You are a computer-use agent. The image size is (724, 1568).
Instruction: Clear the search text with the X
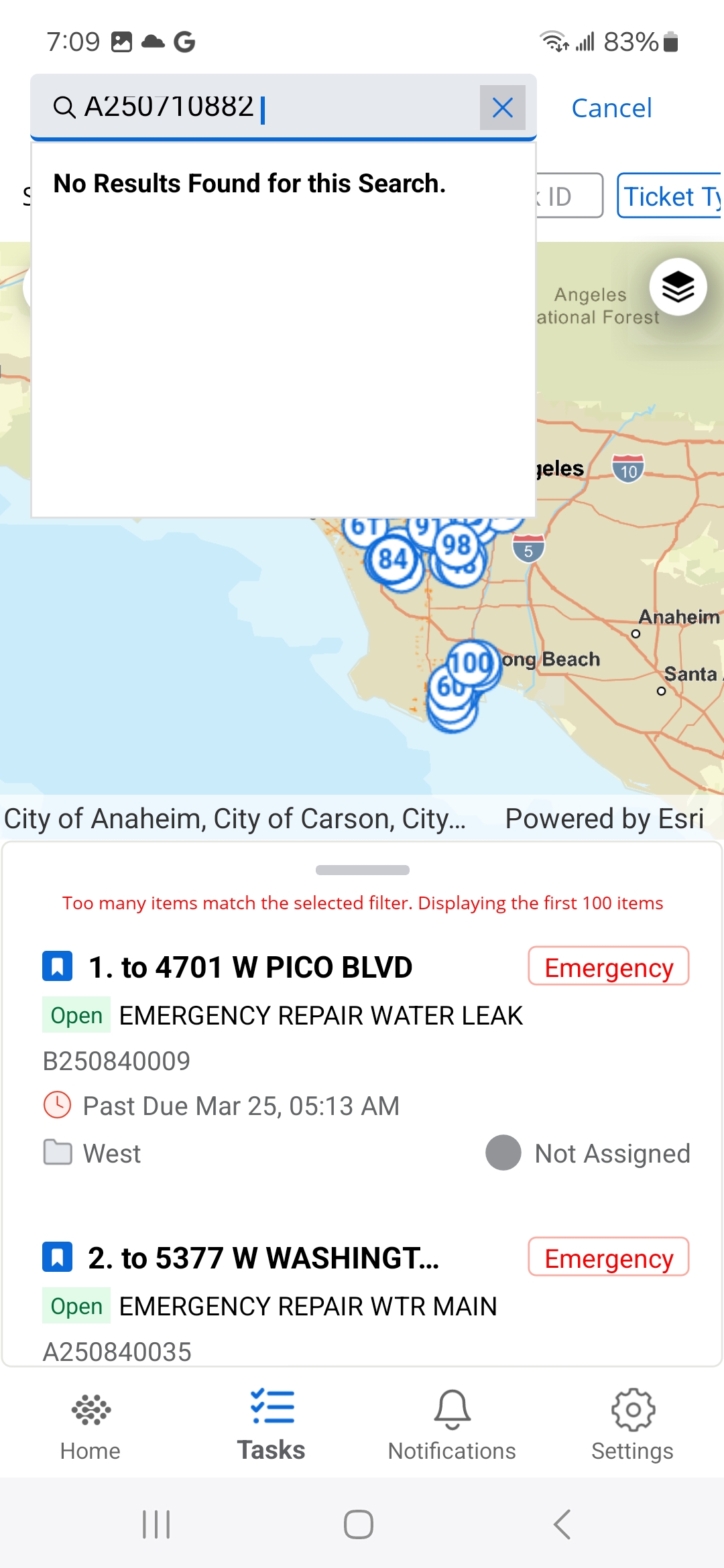(x=502, y=107)
